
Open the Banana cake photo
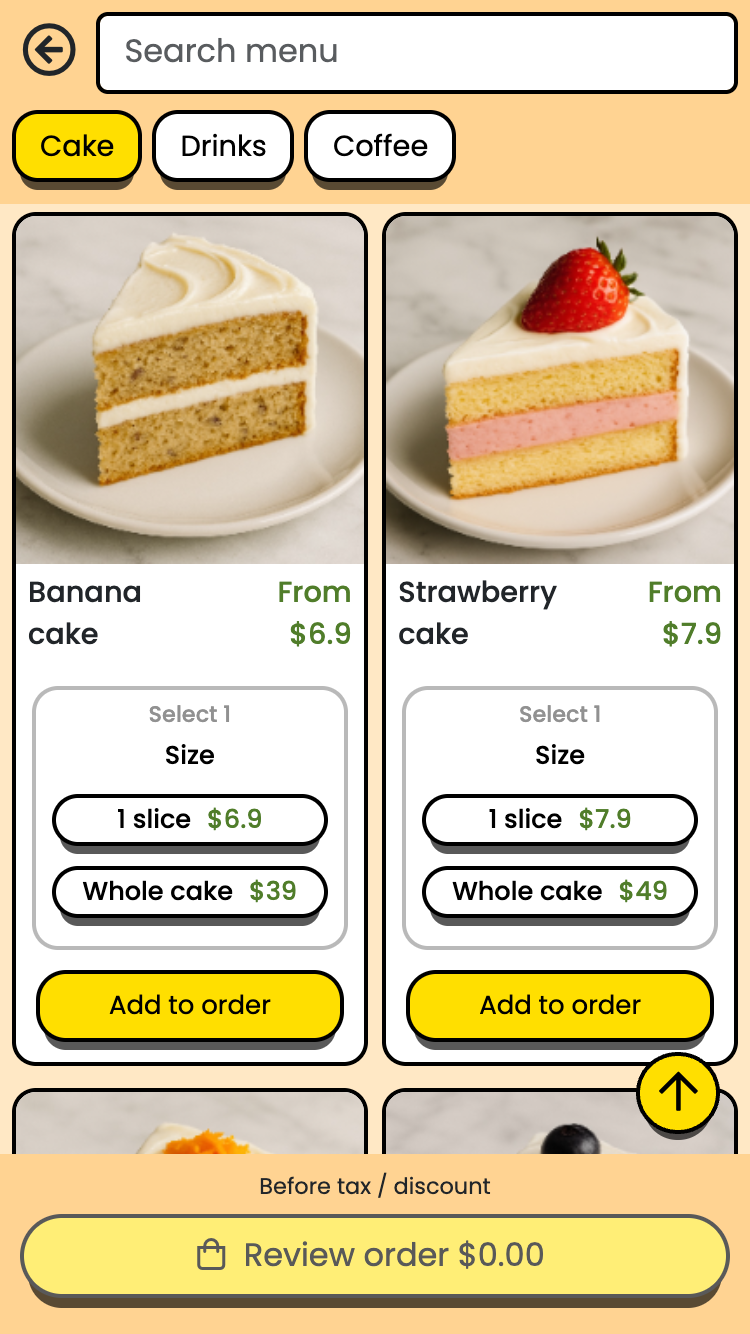(190, 390)
